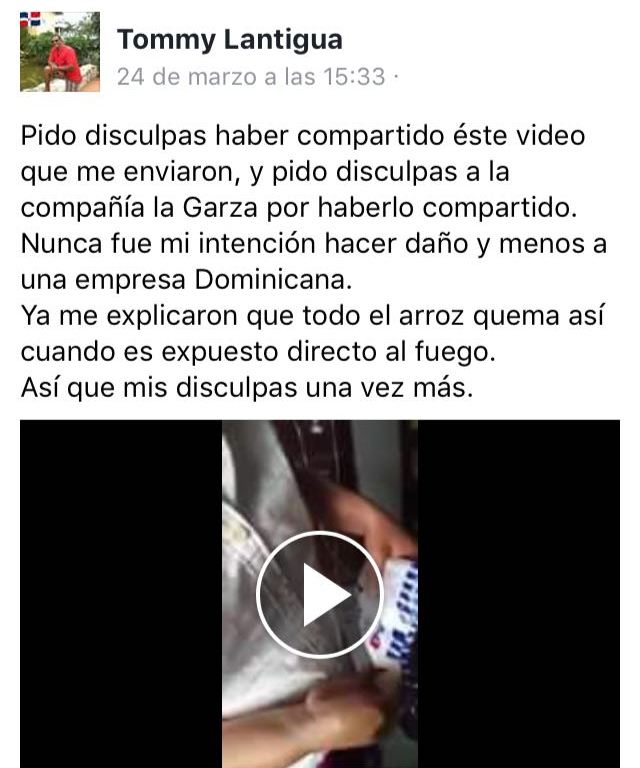The width and height of the screenshot is (640, 768).
Task: Open the post timestamp 24 de marzo
Action: pyautogui.click(x=250, y=76)
